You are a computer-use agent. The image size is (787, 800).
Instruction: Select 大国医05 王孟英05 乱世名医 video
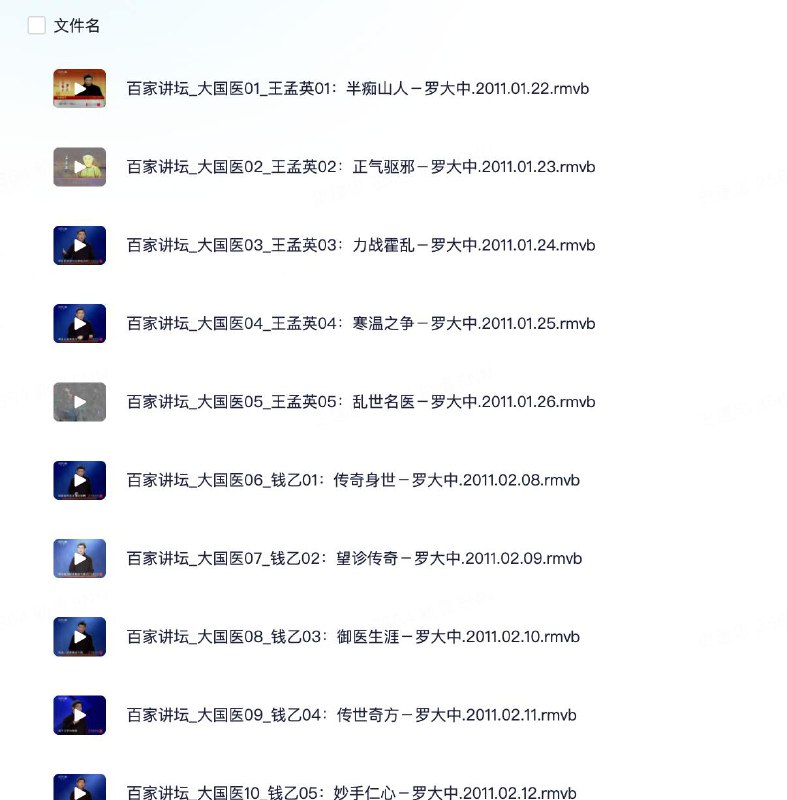[x=360, y=402]
